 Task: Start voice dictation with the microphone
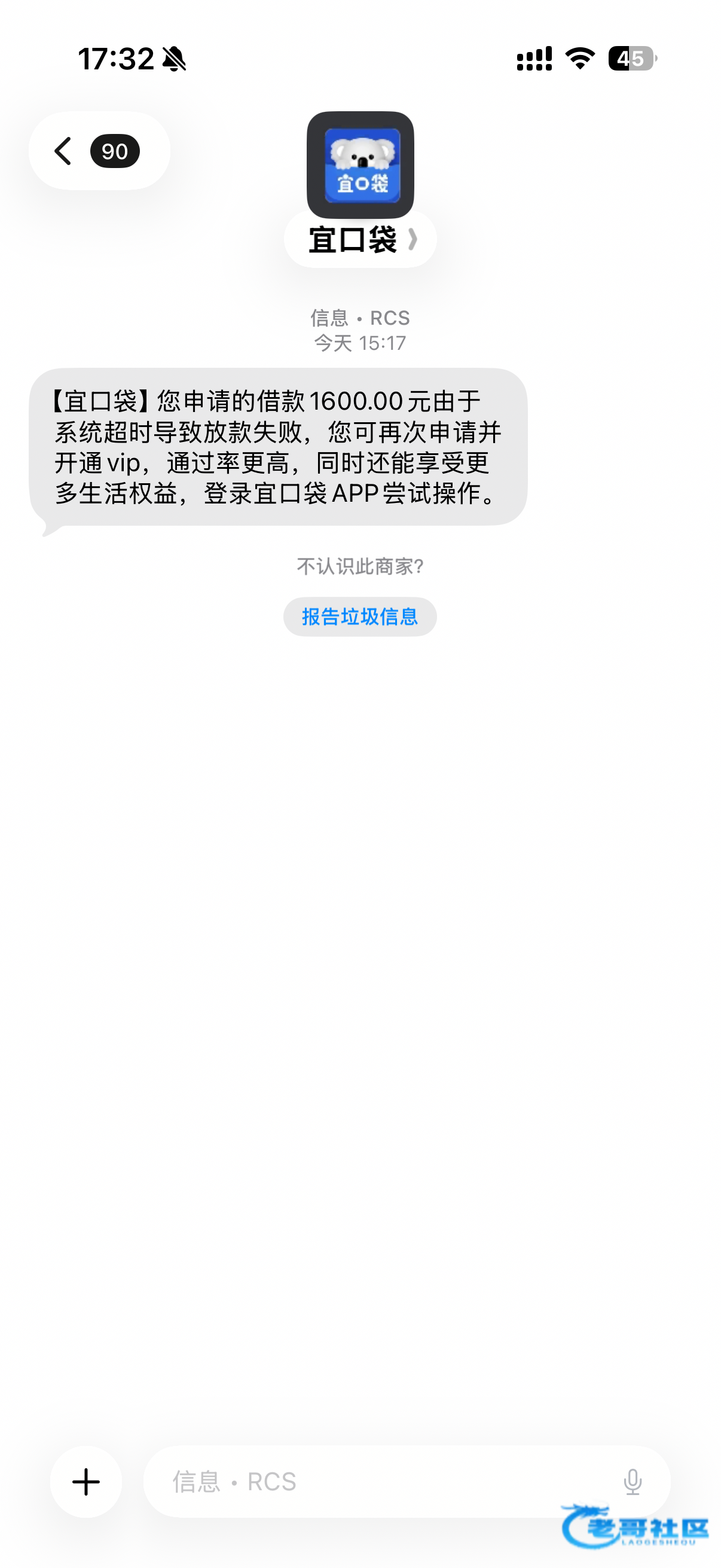(x=633, y=1481)
